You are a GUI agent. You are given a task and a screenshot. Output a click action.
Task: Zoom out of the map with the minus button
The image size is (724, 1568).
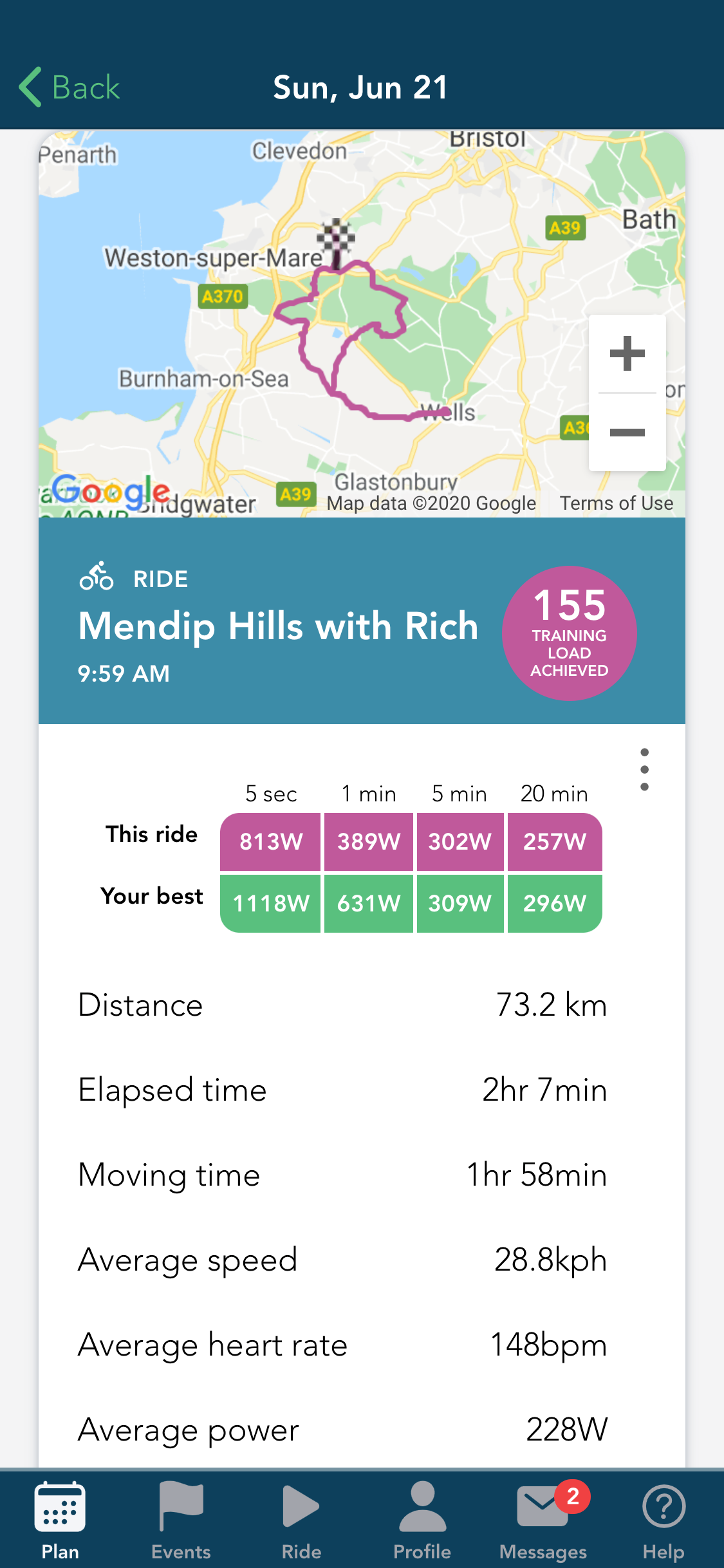(x=627, y=432)
